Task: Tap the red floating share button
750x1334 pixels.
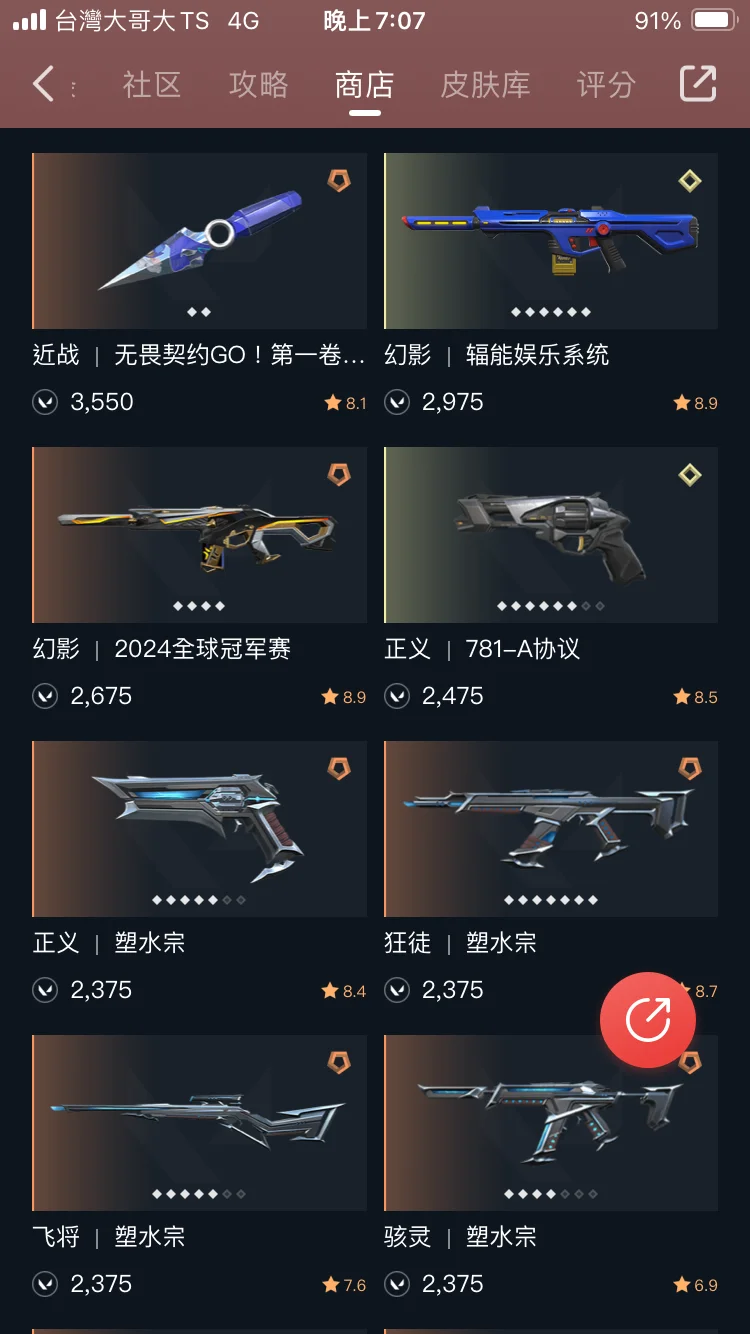Action: click(x=647, y=1020)
